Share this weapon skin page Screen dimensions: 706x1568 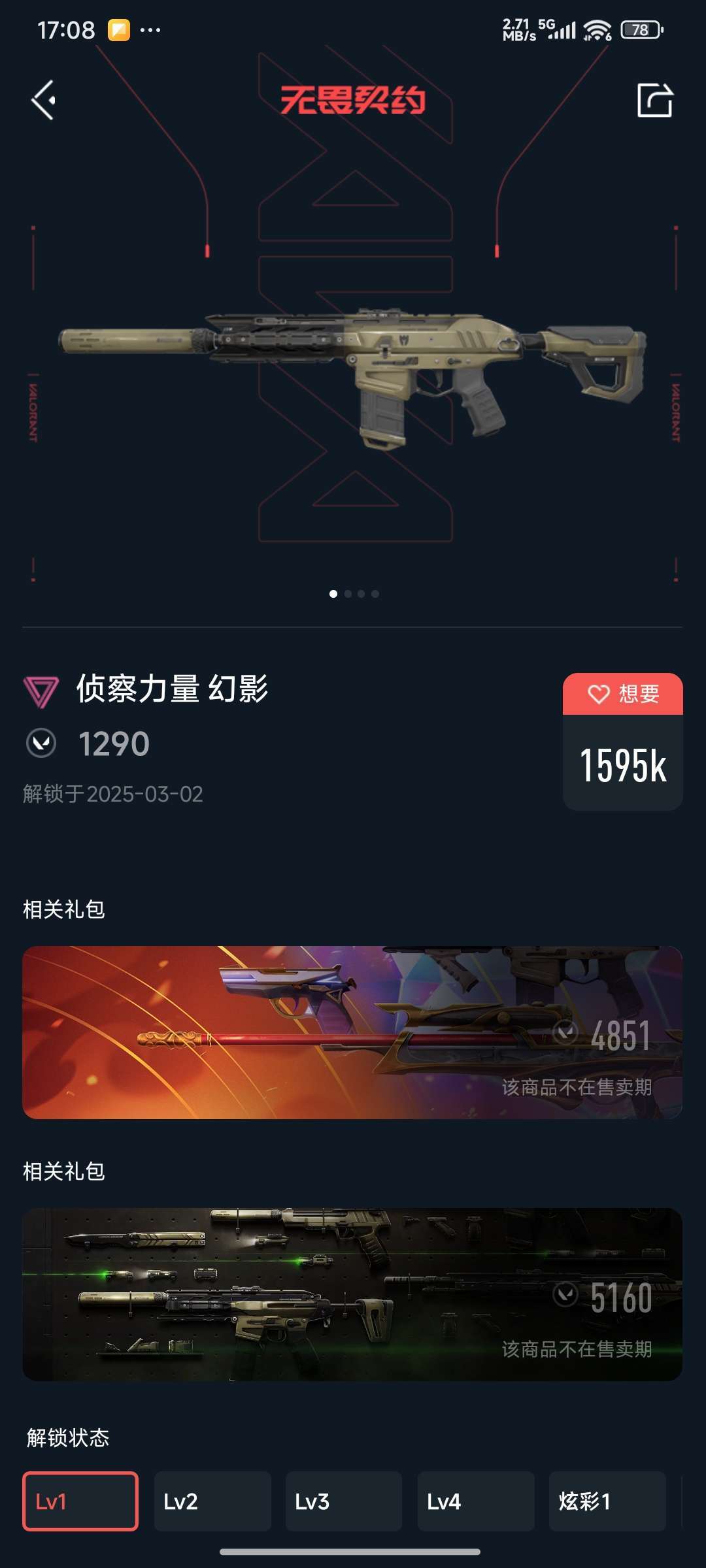654,100
